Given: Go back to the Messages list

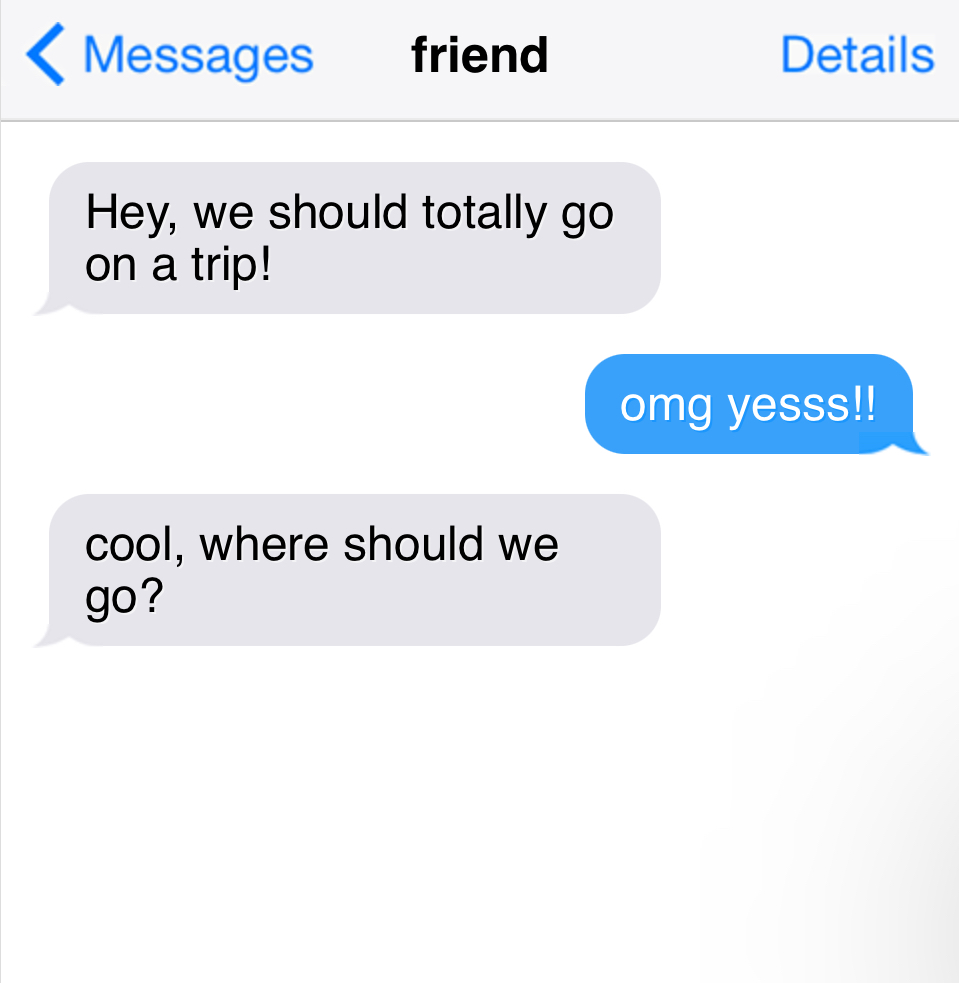Looking at the screenshot, I should [x=170, y=55].
